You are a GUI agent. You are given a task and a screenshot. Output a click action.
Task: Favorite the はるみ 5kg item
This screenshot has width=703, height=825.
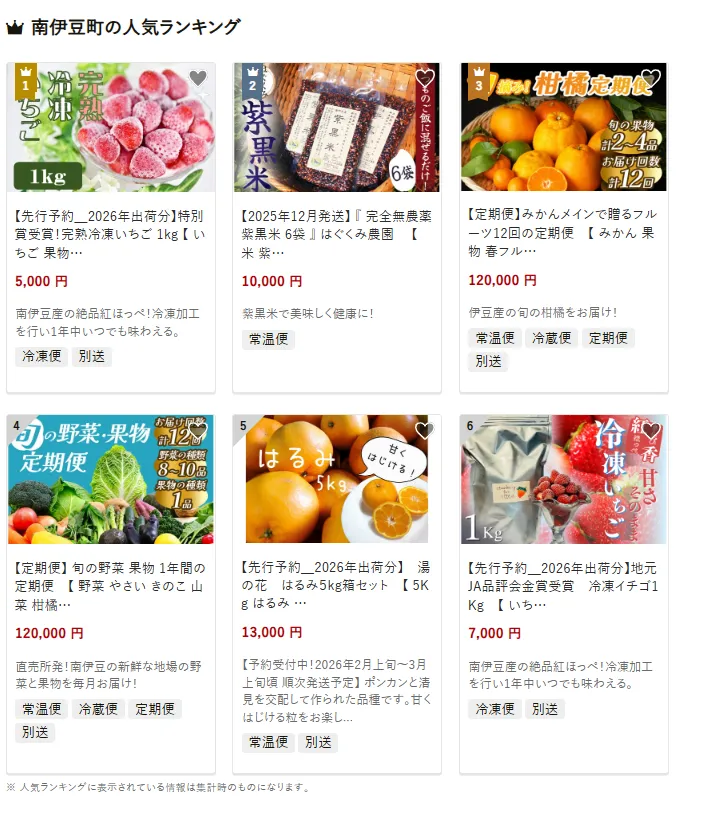click(425, 431)
